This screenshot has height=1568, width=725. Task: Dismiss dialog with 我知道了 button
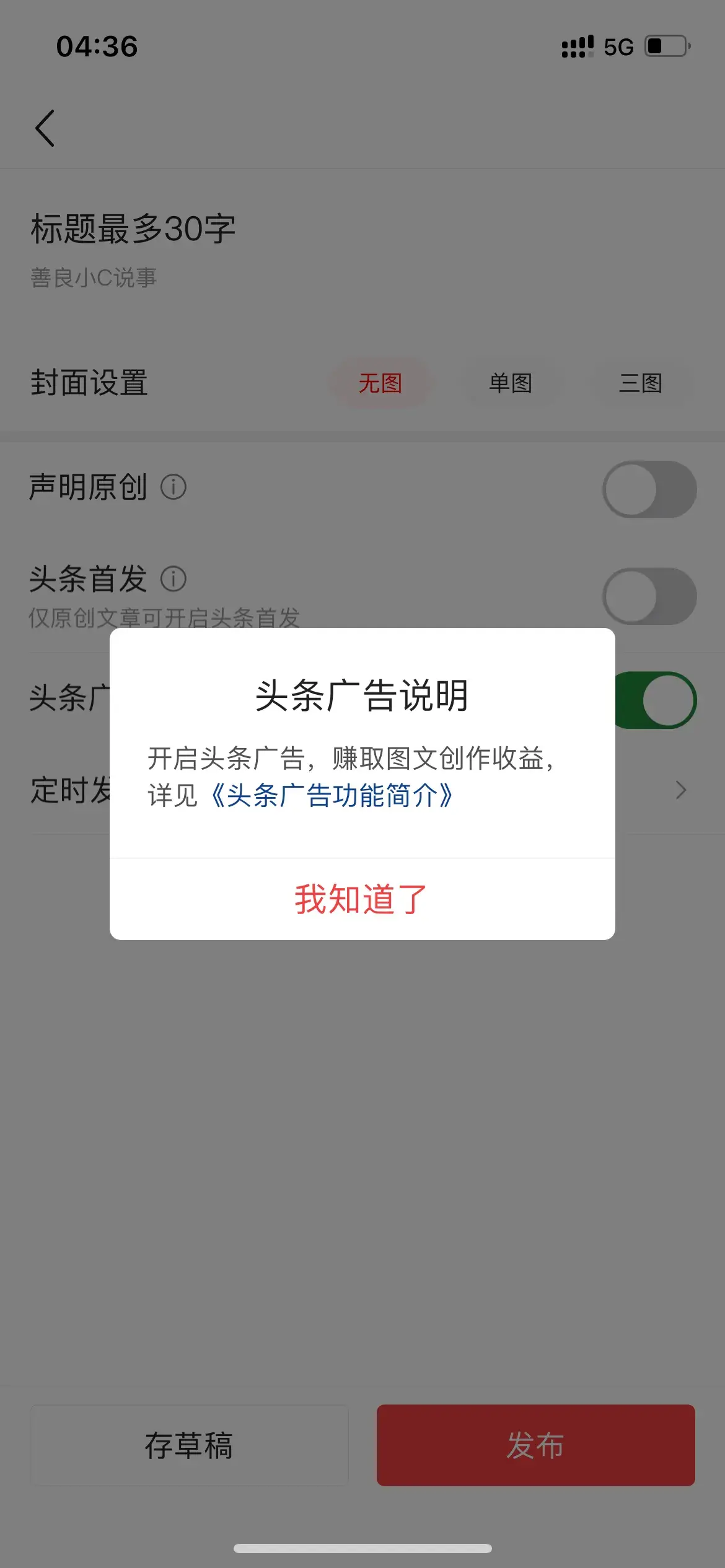362,899
